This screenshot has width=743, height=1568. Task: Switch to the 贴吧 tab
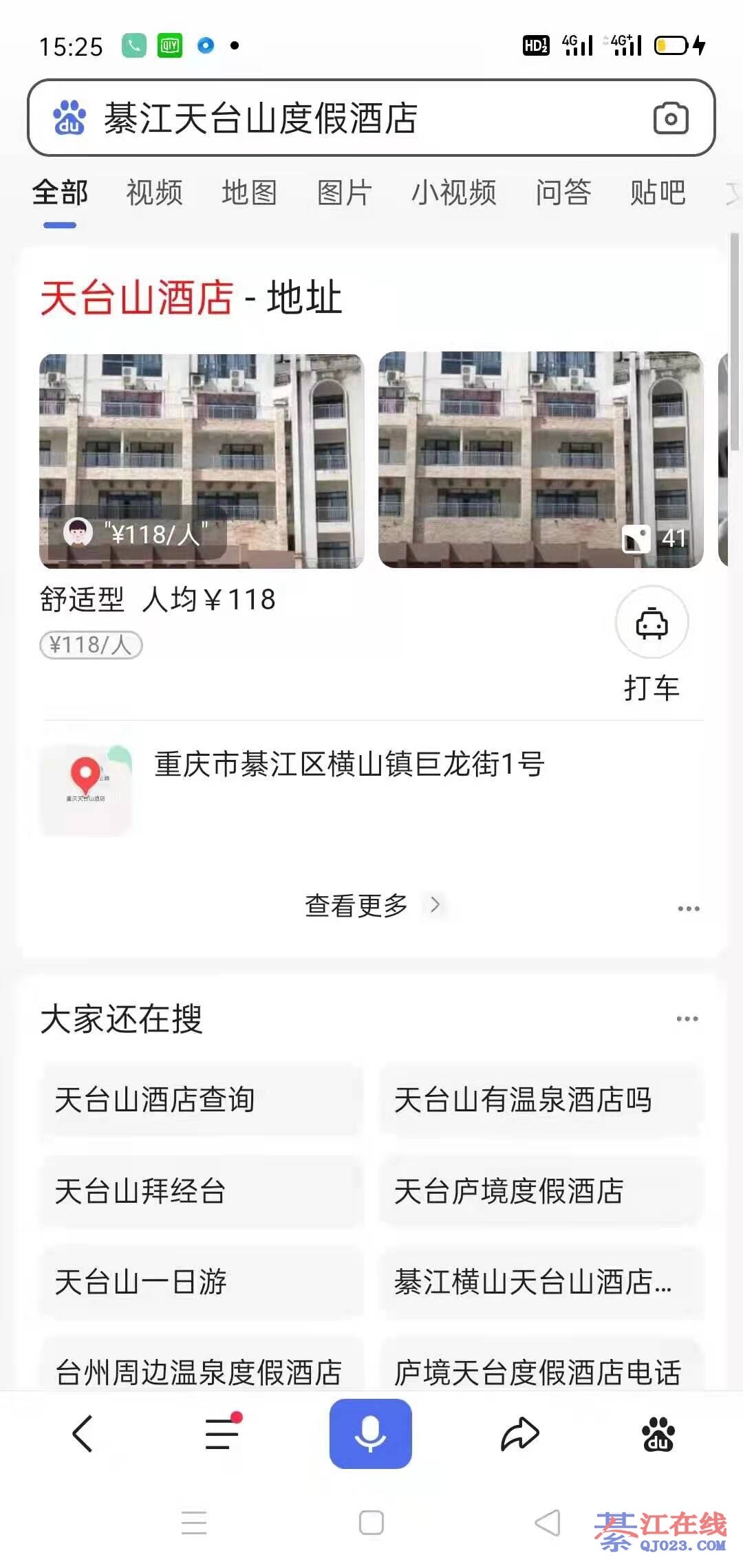658,193
